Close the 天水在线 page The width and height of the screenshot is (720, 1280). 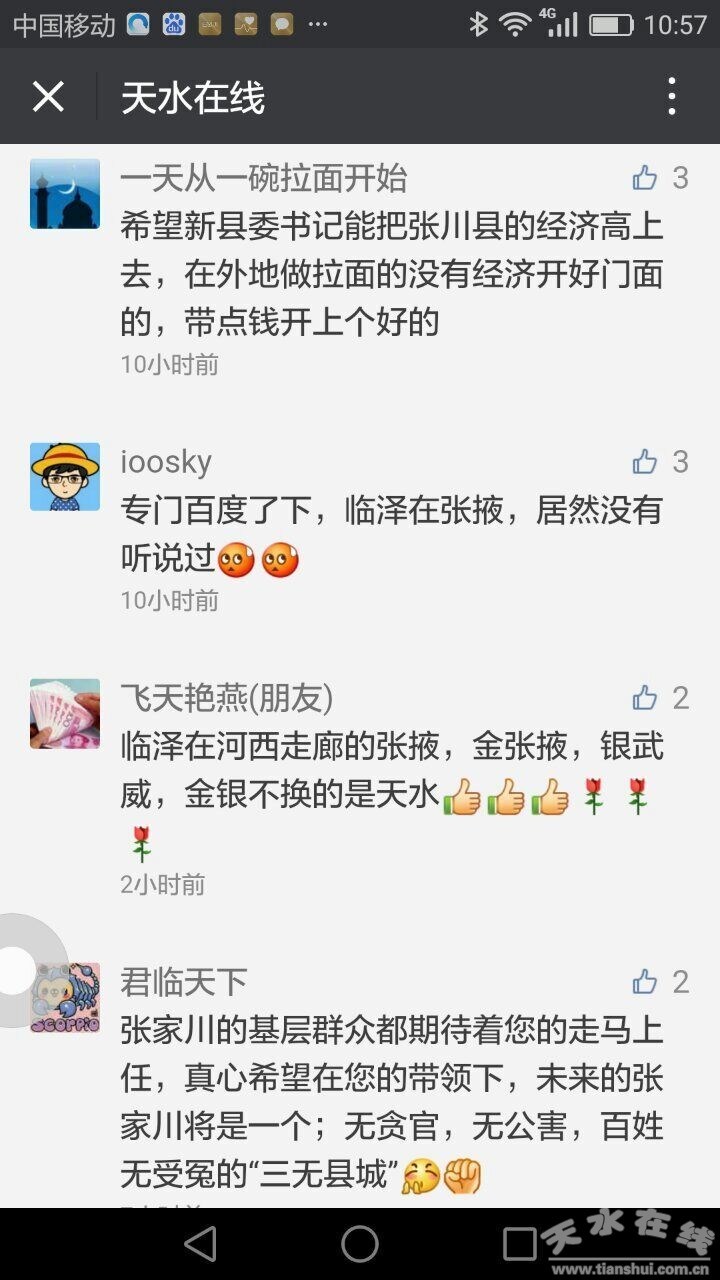point(48,97)
